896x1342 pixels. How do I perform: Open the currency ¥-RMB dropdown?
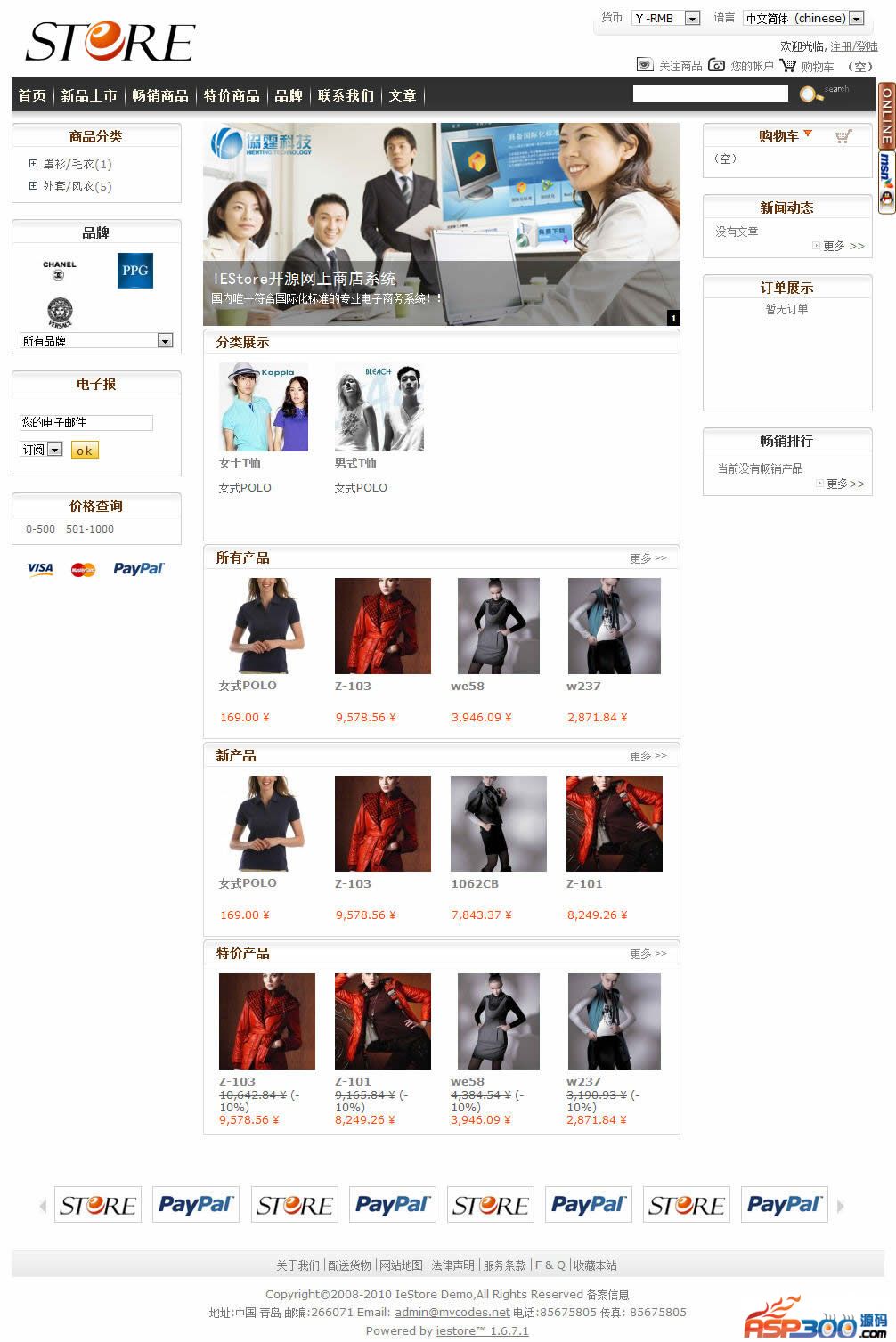(666, 18)
